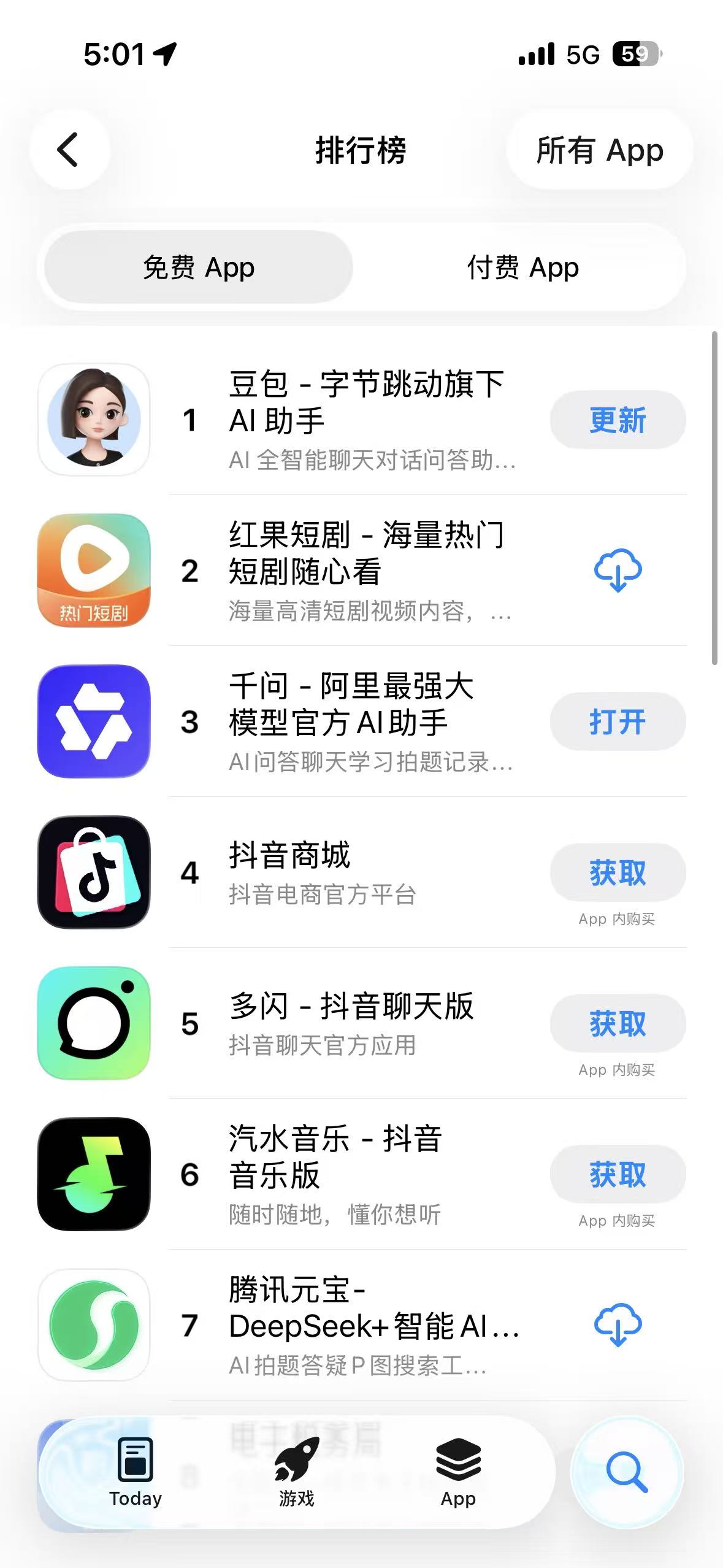Get the 汽水音乐 app
Image resolution: width=723 pixels, height=1568 pixels.
(617, 1174)
